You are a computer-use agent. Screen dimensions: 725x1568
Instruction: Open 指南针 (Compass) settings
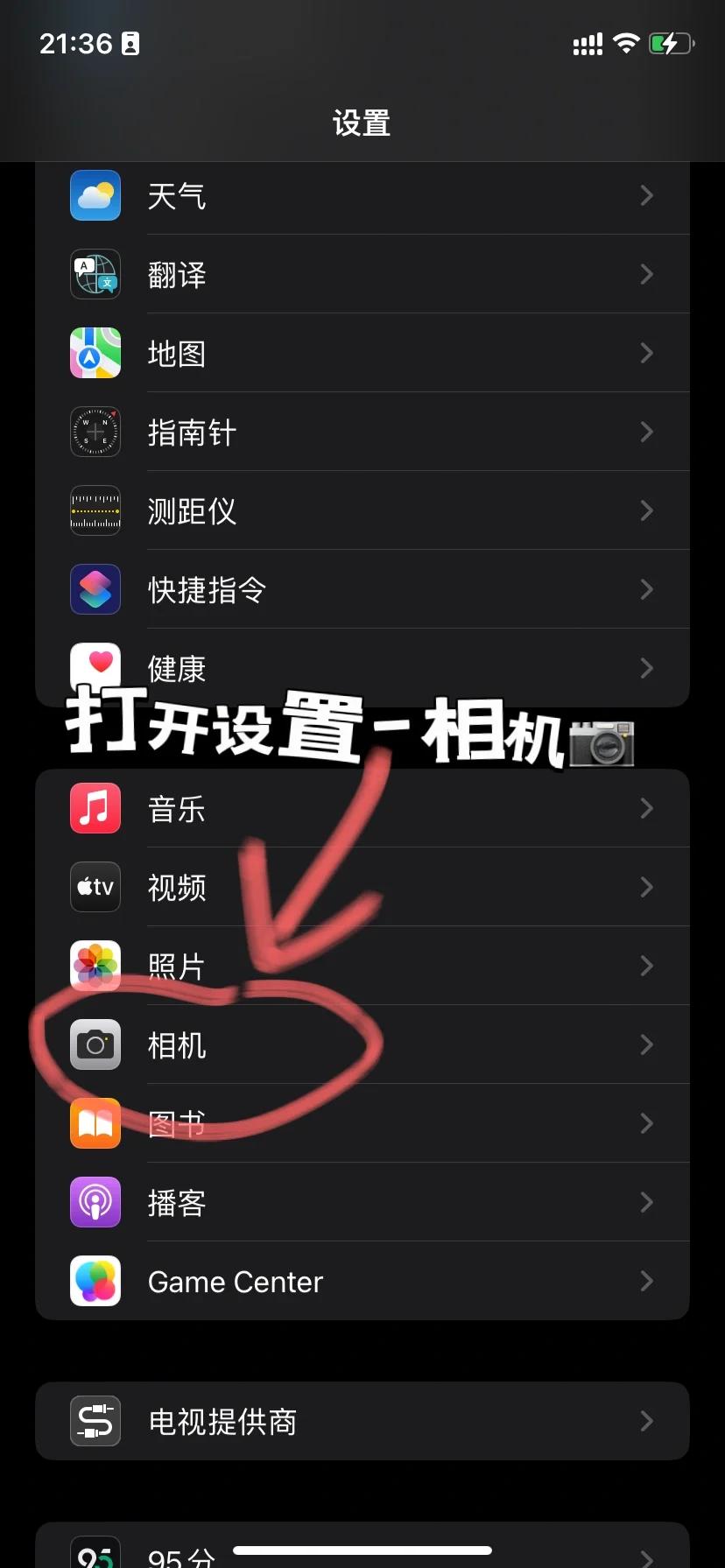(x=362, y=432)
